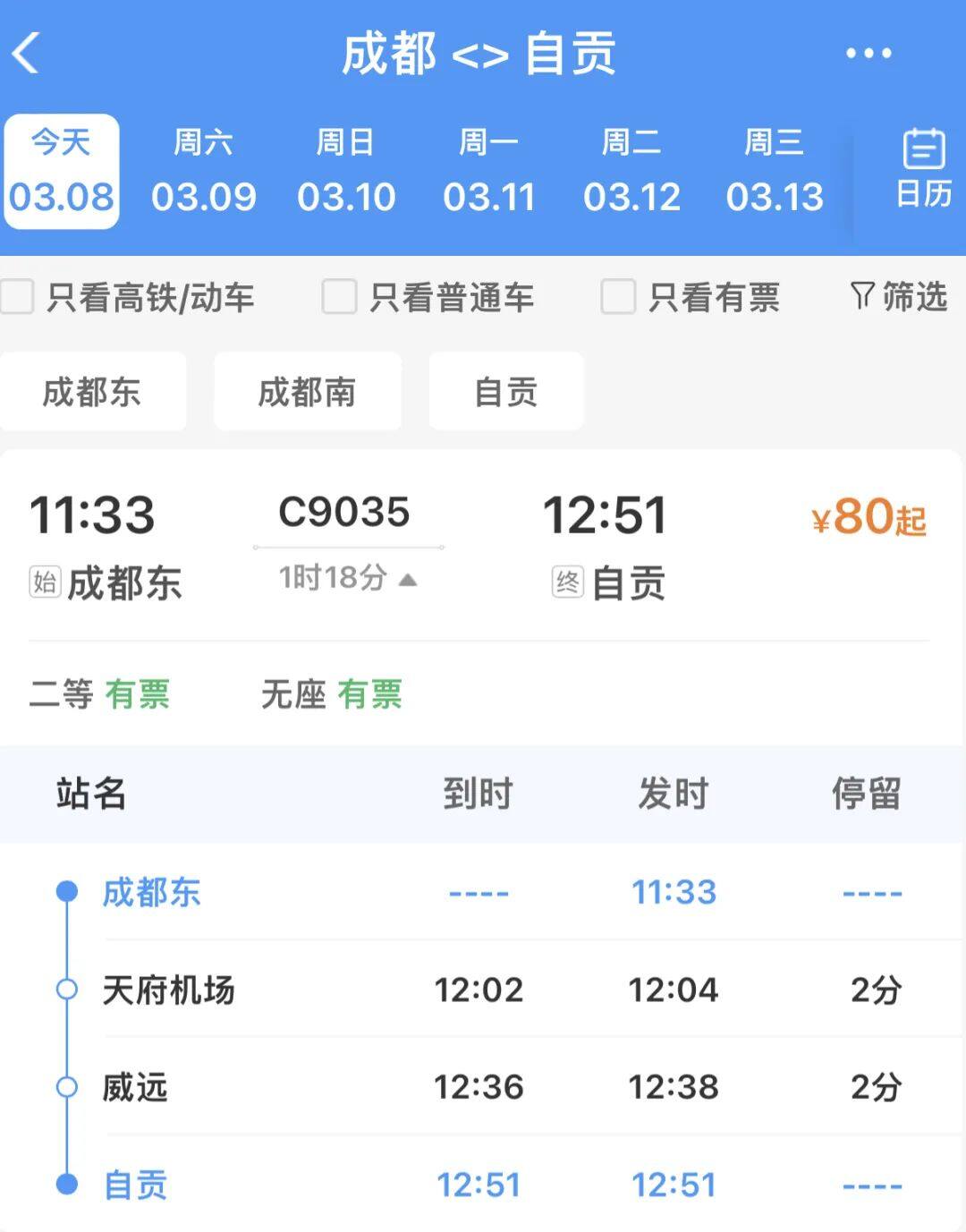Image resolution: width=966 pixels, height=1232 pixels.
Task: Collapse the stop list via 1时18分 arrow
Action: pos(407,577)
